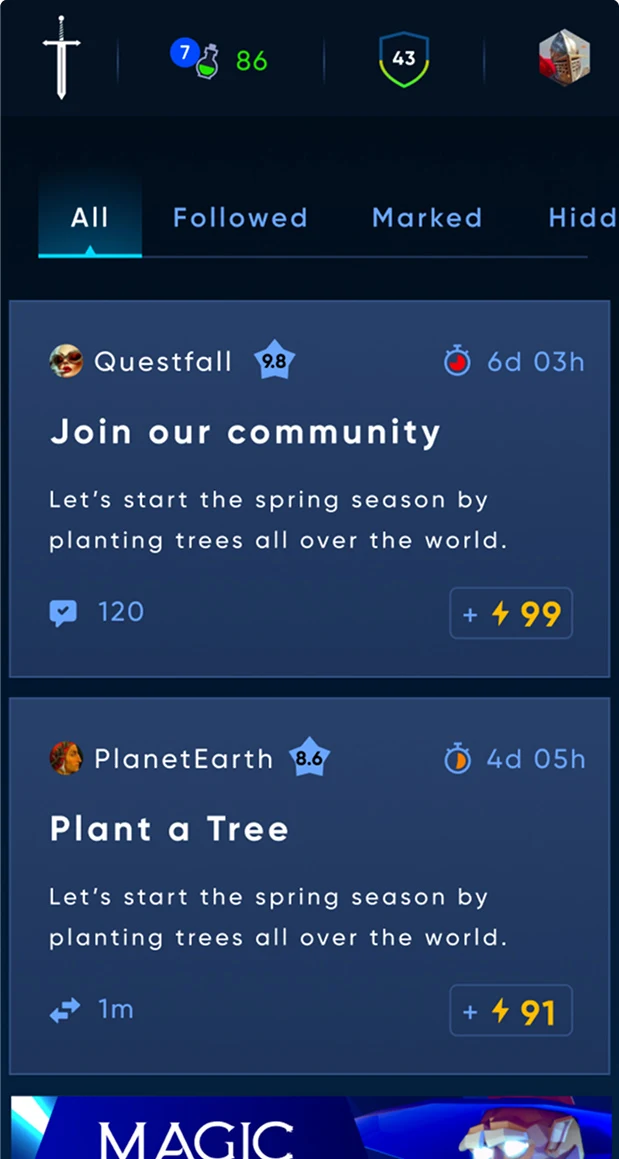Switch to the Followed tab
Image resolution: width=619 pixels, height=1159 pixels.
[240, 218]
